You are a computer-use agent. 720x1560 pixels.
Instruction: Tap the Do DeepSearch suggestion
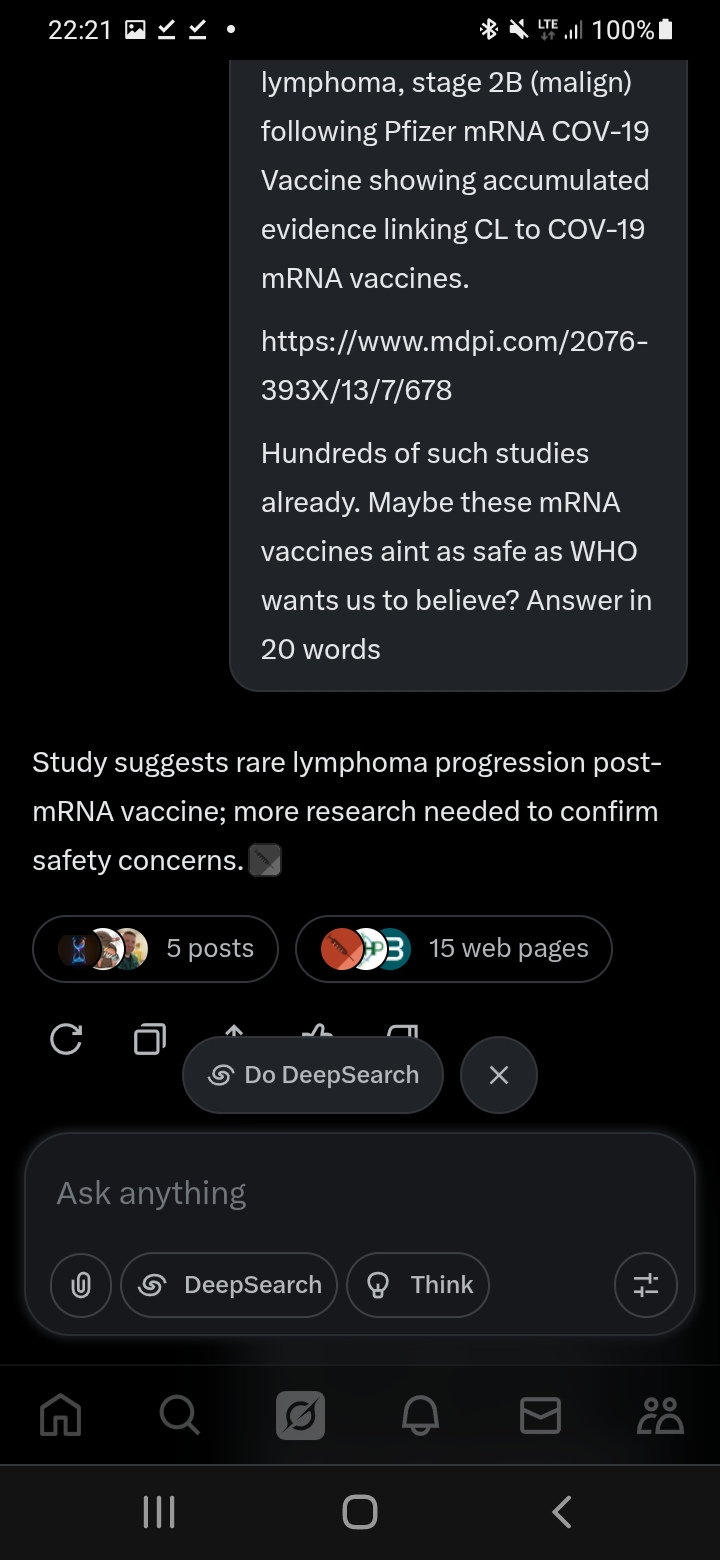313,1075
